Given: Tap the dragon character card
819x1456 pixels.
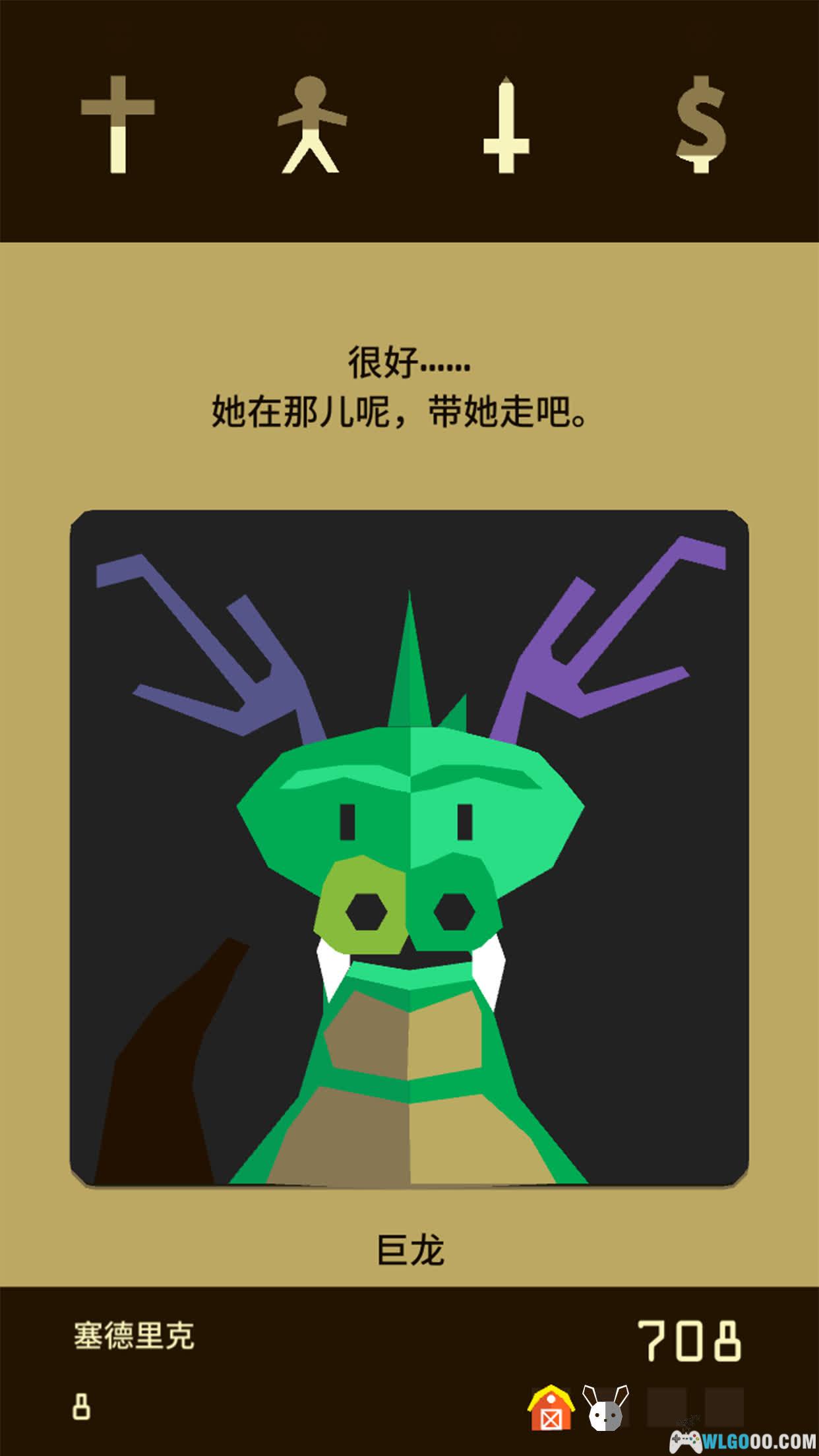Looking at the screenshot, I should pos(409,849).
